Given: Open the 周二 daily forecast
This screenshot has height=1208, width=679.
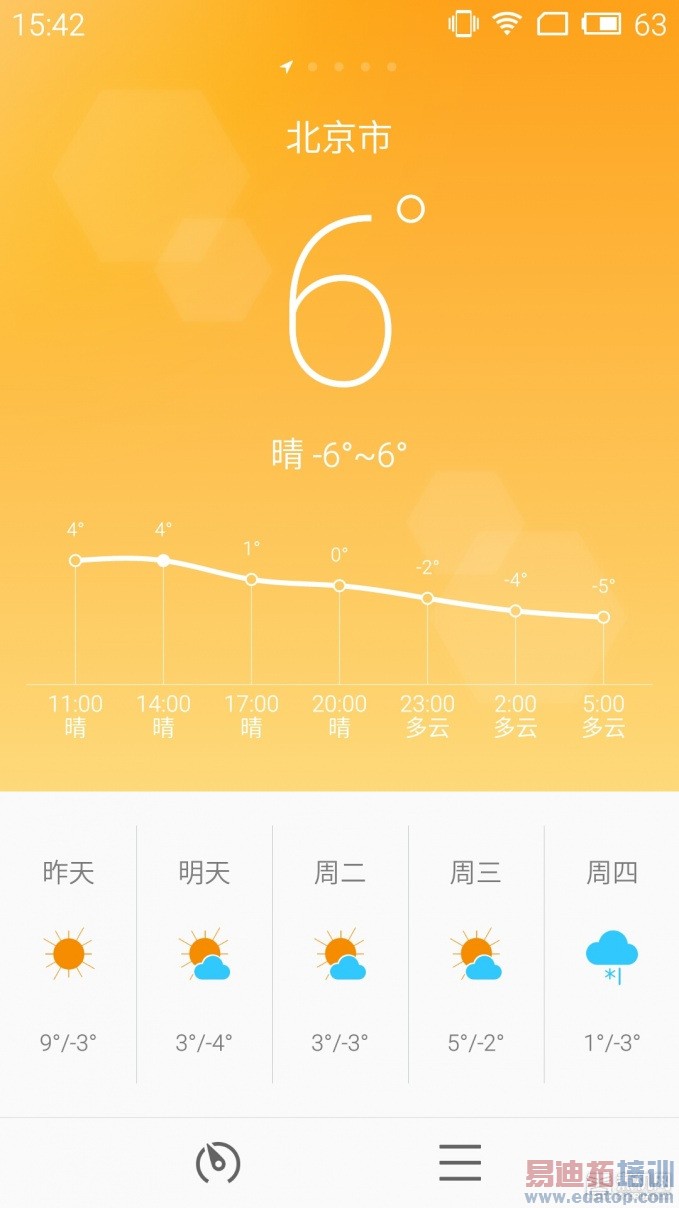Looking at the screenshot, I should point(340,955).
